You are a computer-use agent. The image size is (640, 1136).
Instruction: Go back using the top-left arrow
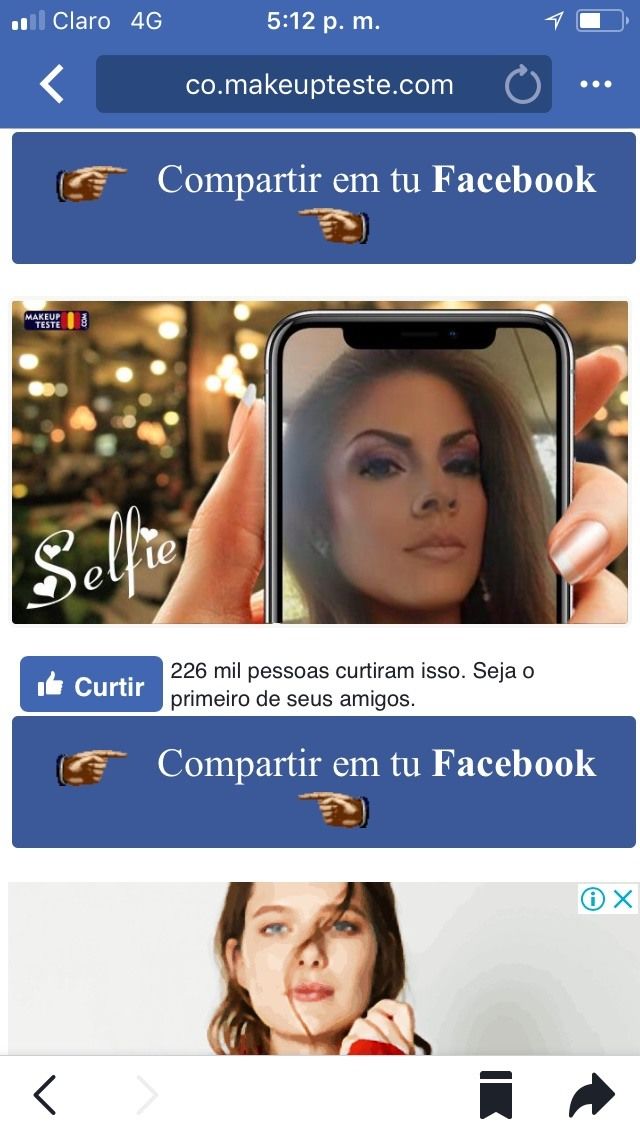[x=51, y=84]
